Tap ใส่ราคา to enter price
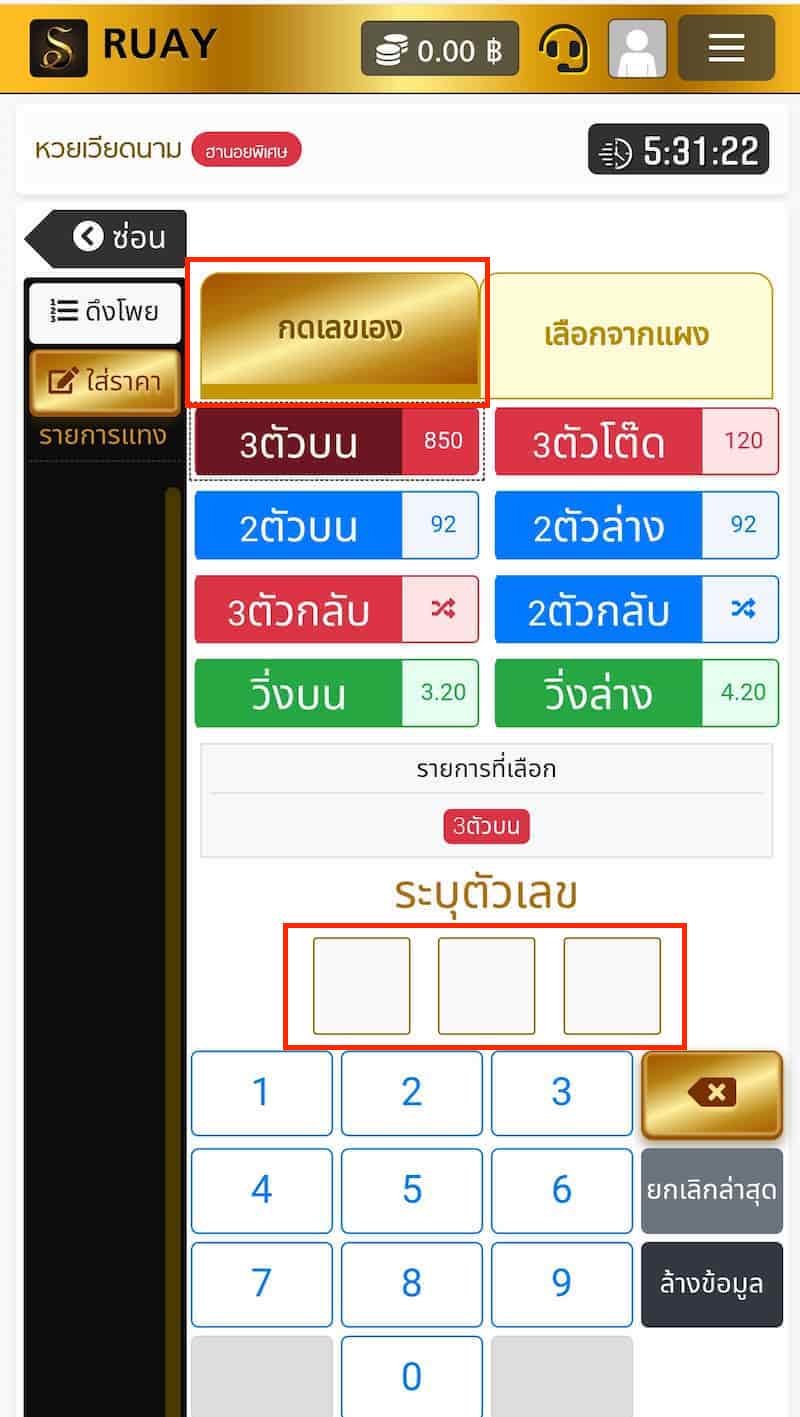Viewport: 800px width, 1417px height. click(x=105, y=381)
